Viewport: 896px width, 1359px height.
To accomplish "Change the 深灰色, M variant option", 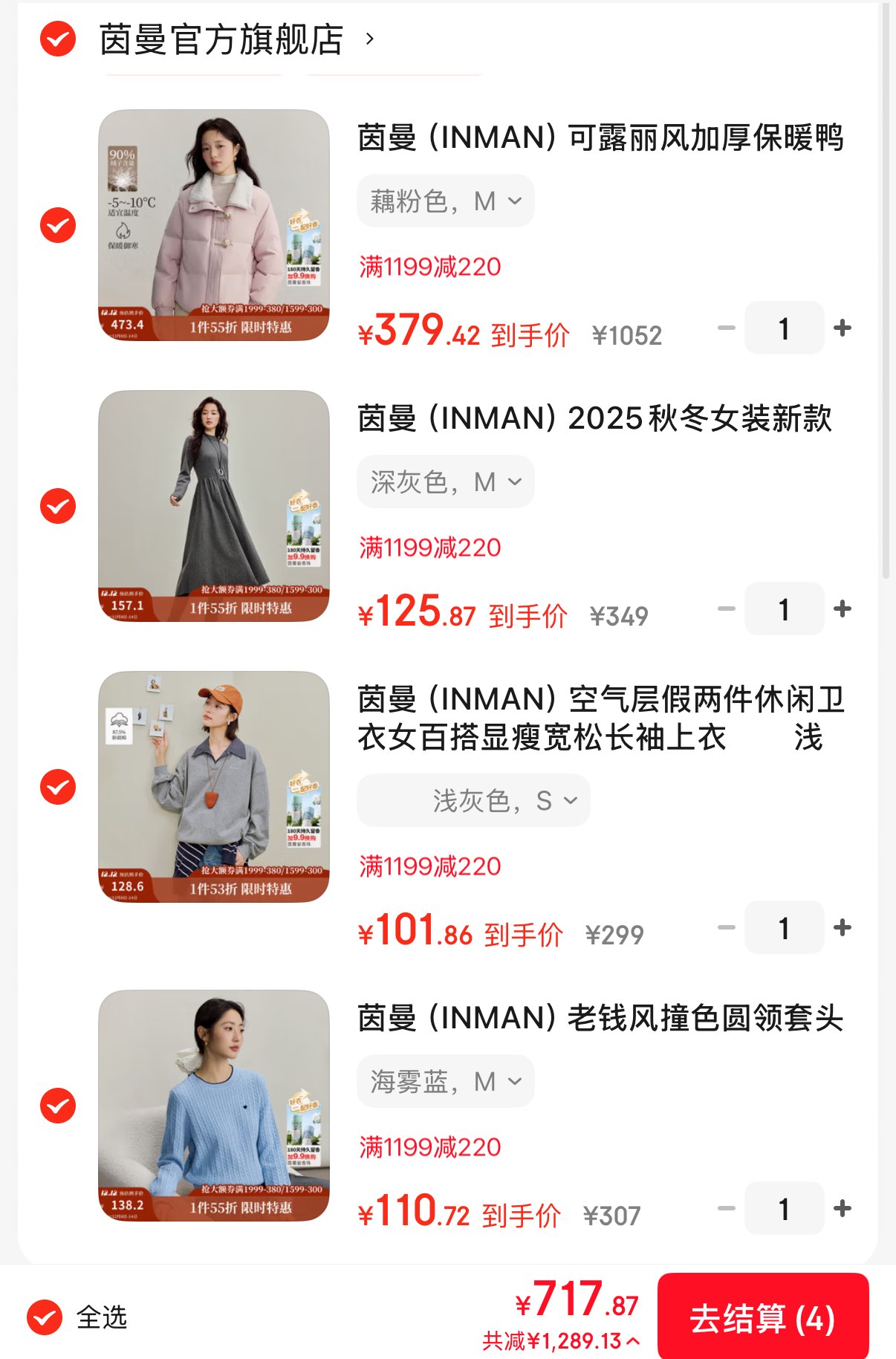I will [446, 482].
